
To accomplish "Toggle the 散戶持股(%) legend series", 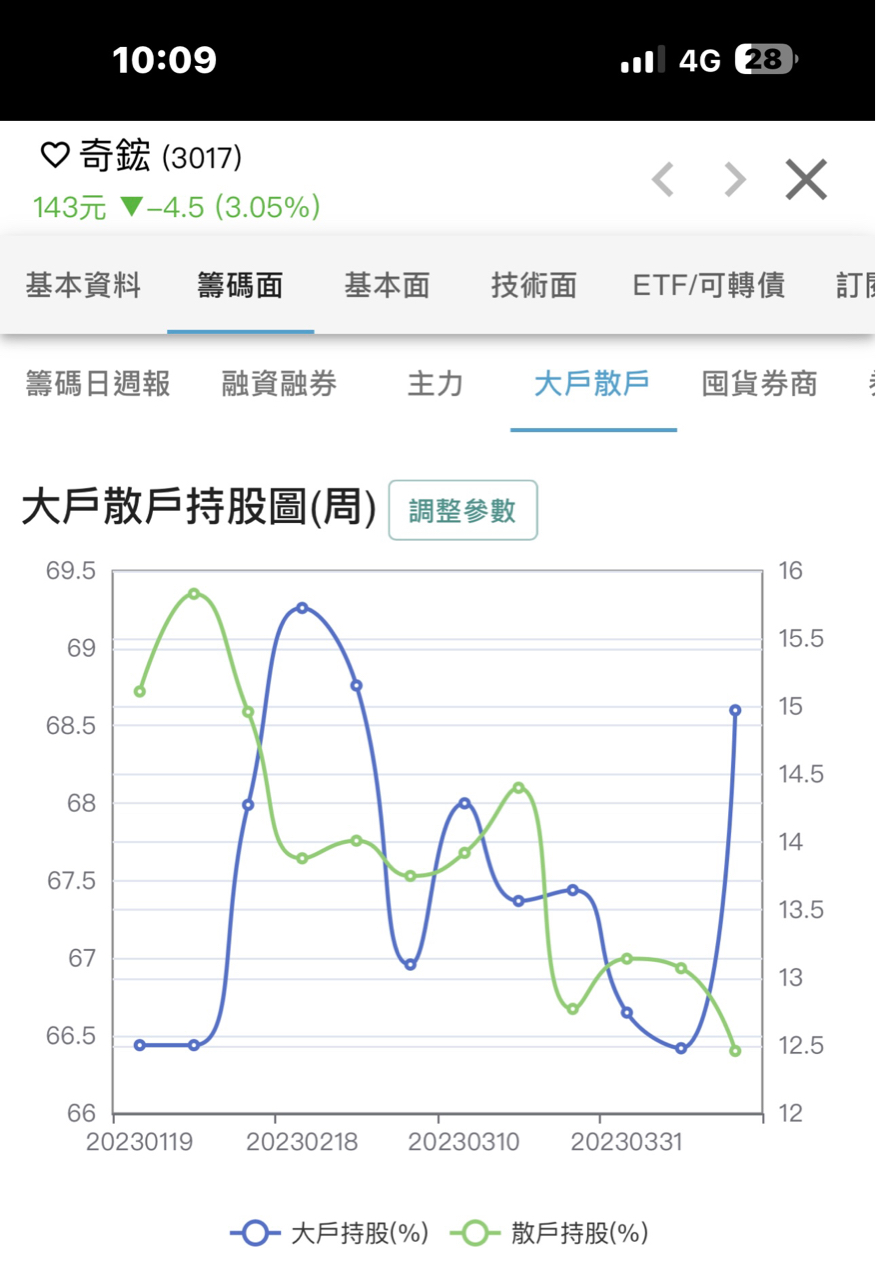I will 550,1234.
